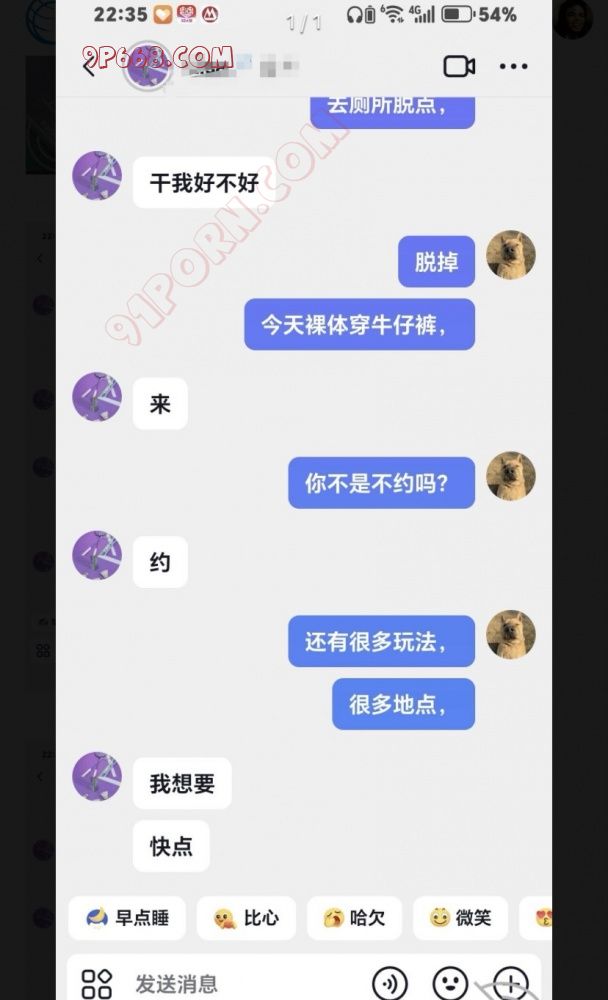Viewport: 608px width, 1000px height.
Task: Open the three-dot overflow menu
Action: (513, 66)
